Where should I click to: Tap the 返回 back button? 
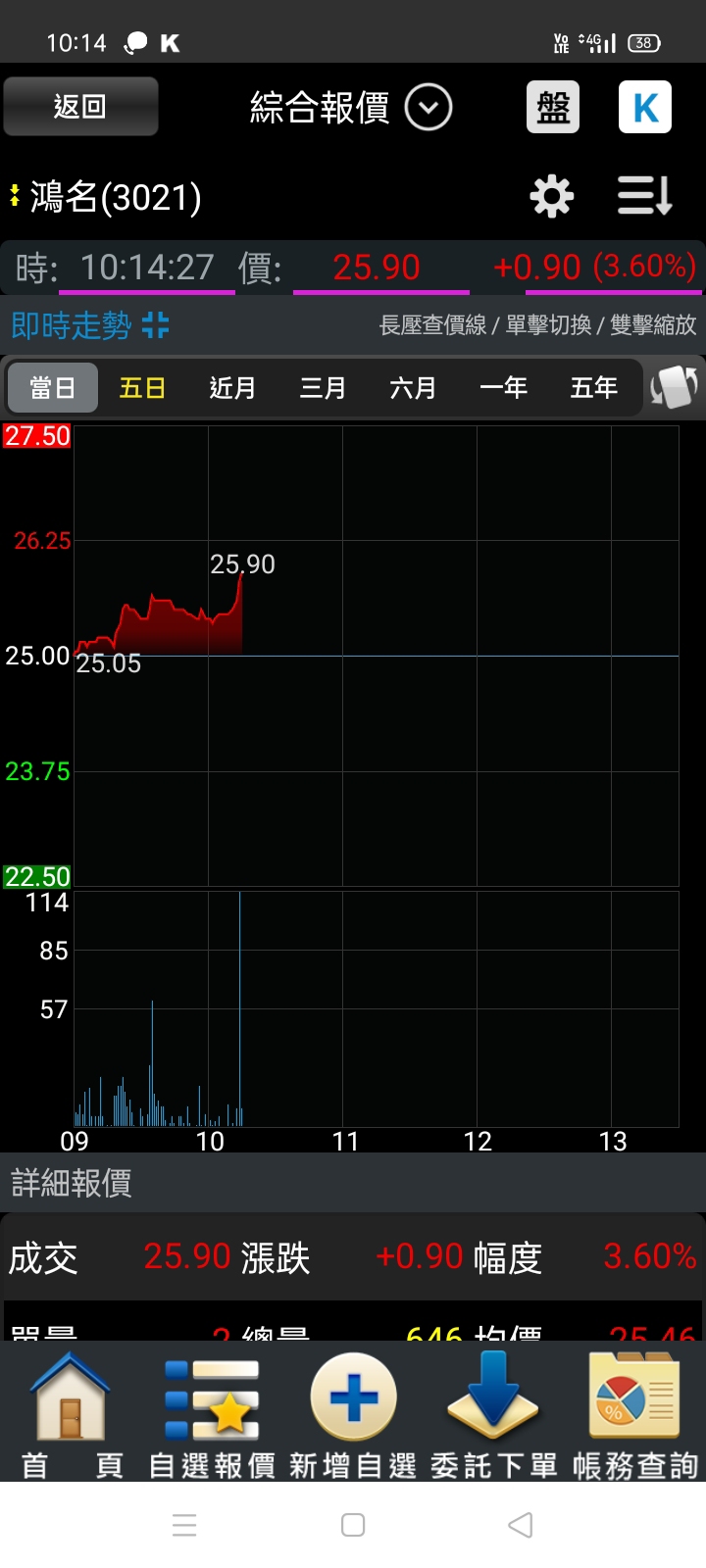tap(80, 106)
